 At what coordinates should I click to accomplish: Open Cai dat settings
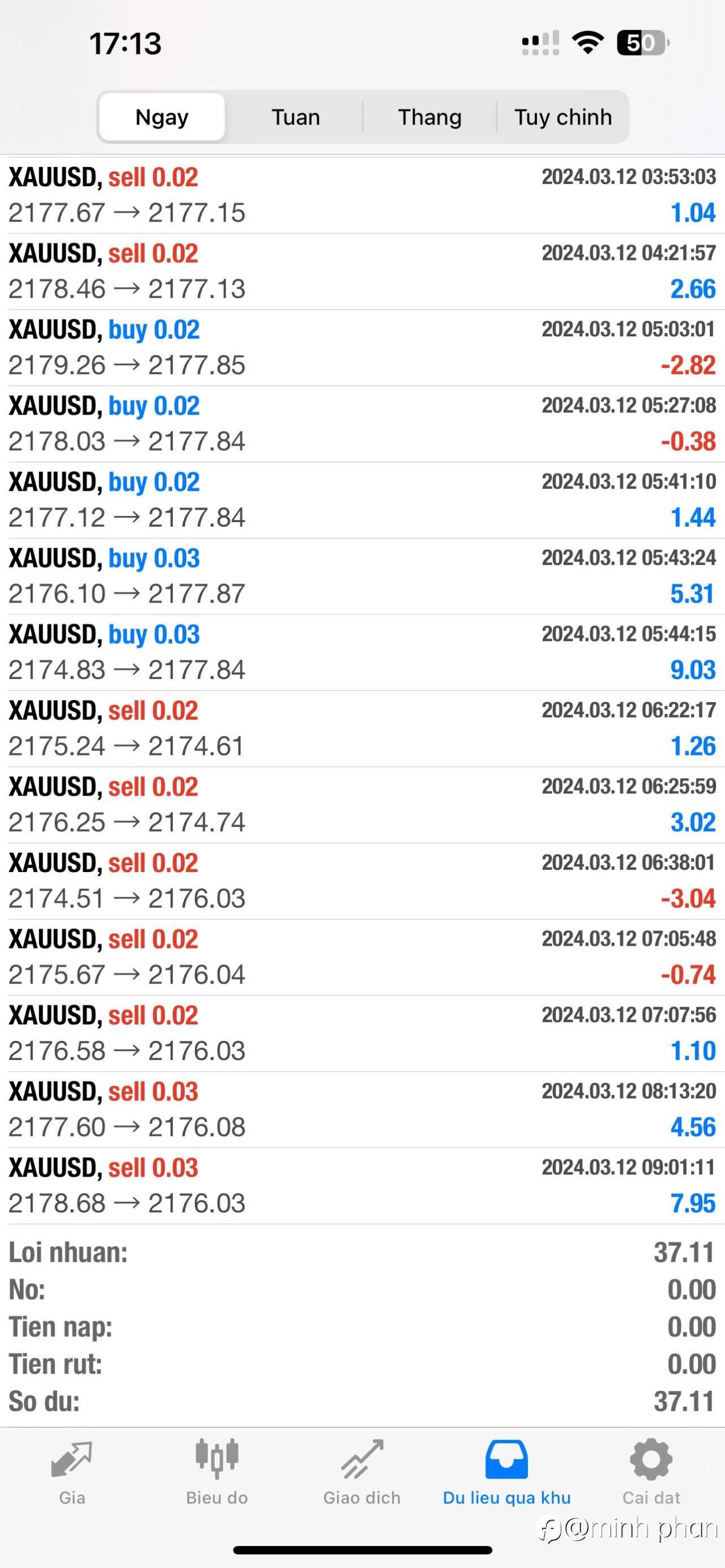pyautogui.click(x=651, y=1472)
